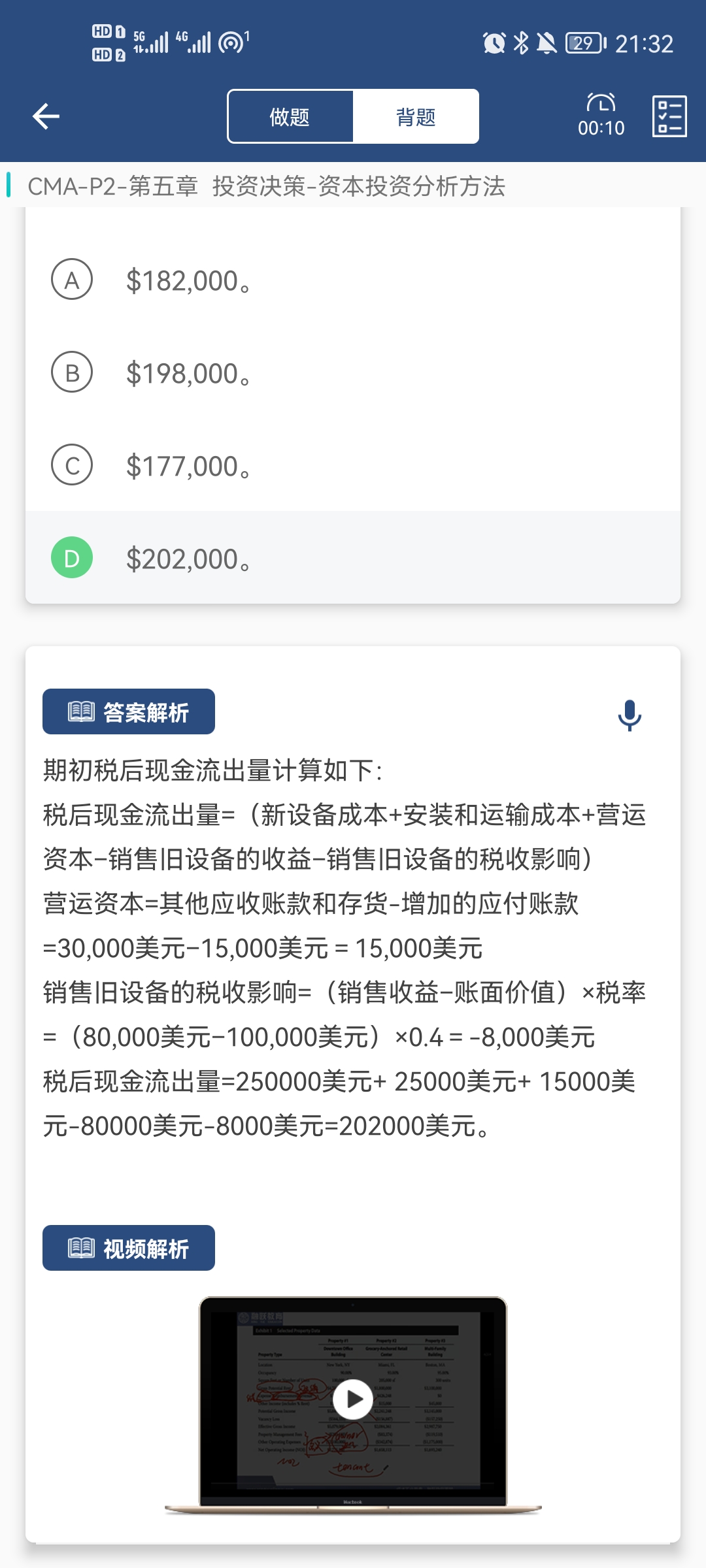
Task: Play the 视频解析 explanation video
Action: tap(353, 1399)
